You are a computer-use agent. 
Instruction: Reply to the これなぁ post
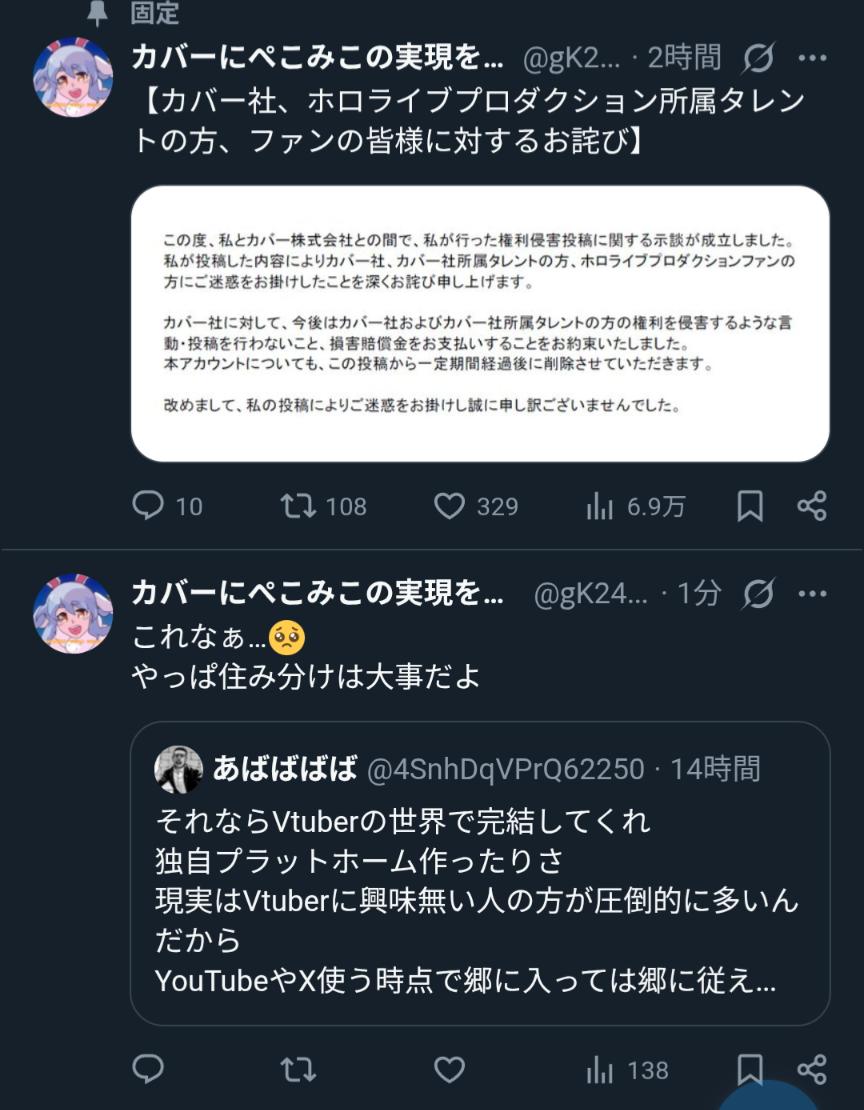148,1070
